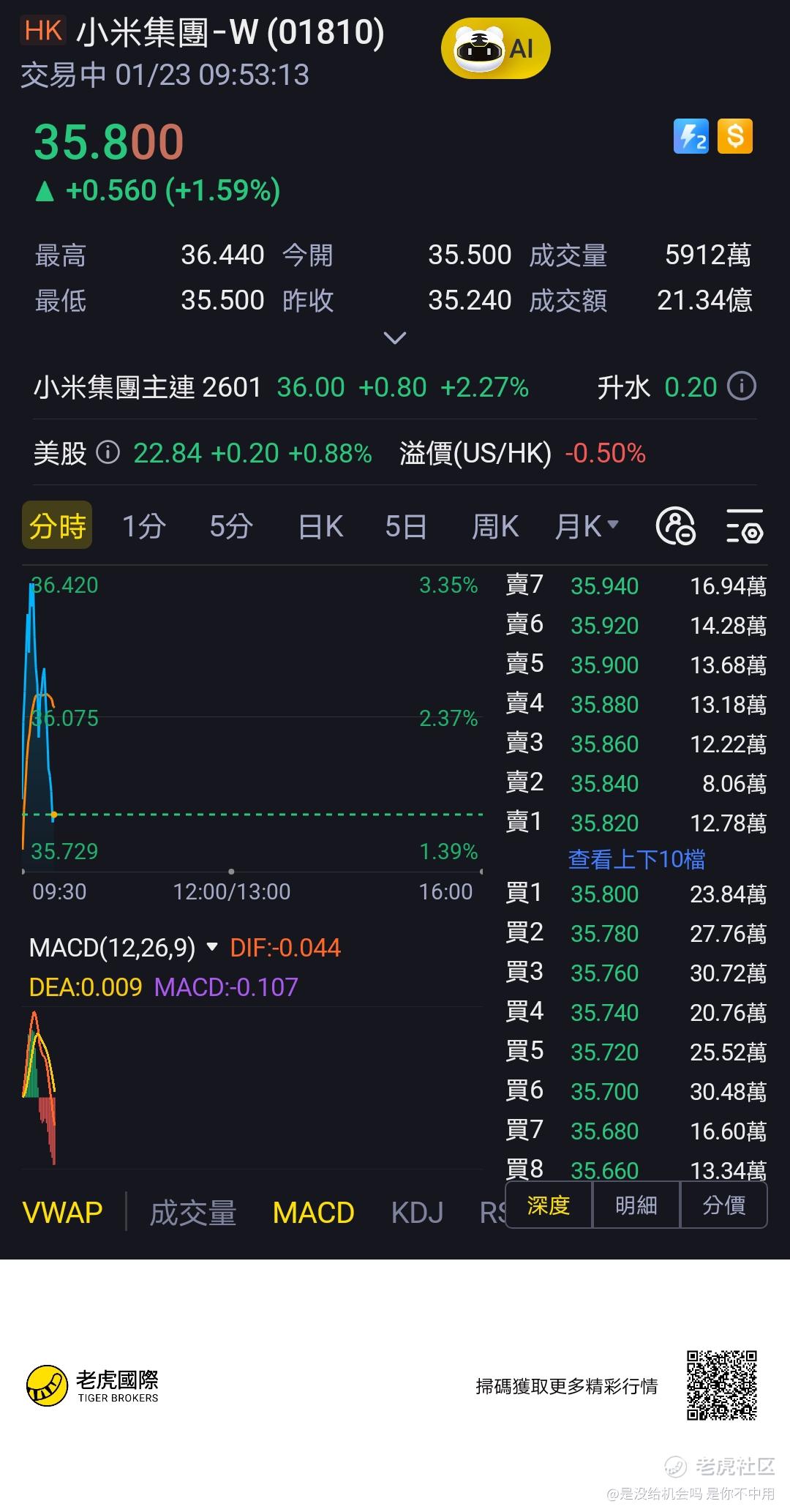Select the 日K chart tab
Image resolution: width=790 pixels, height=1512 pixels.
click(320, 526)
